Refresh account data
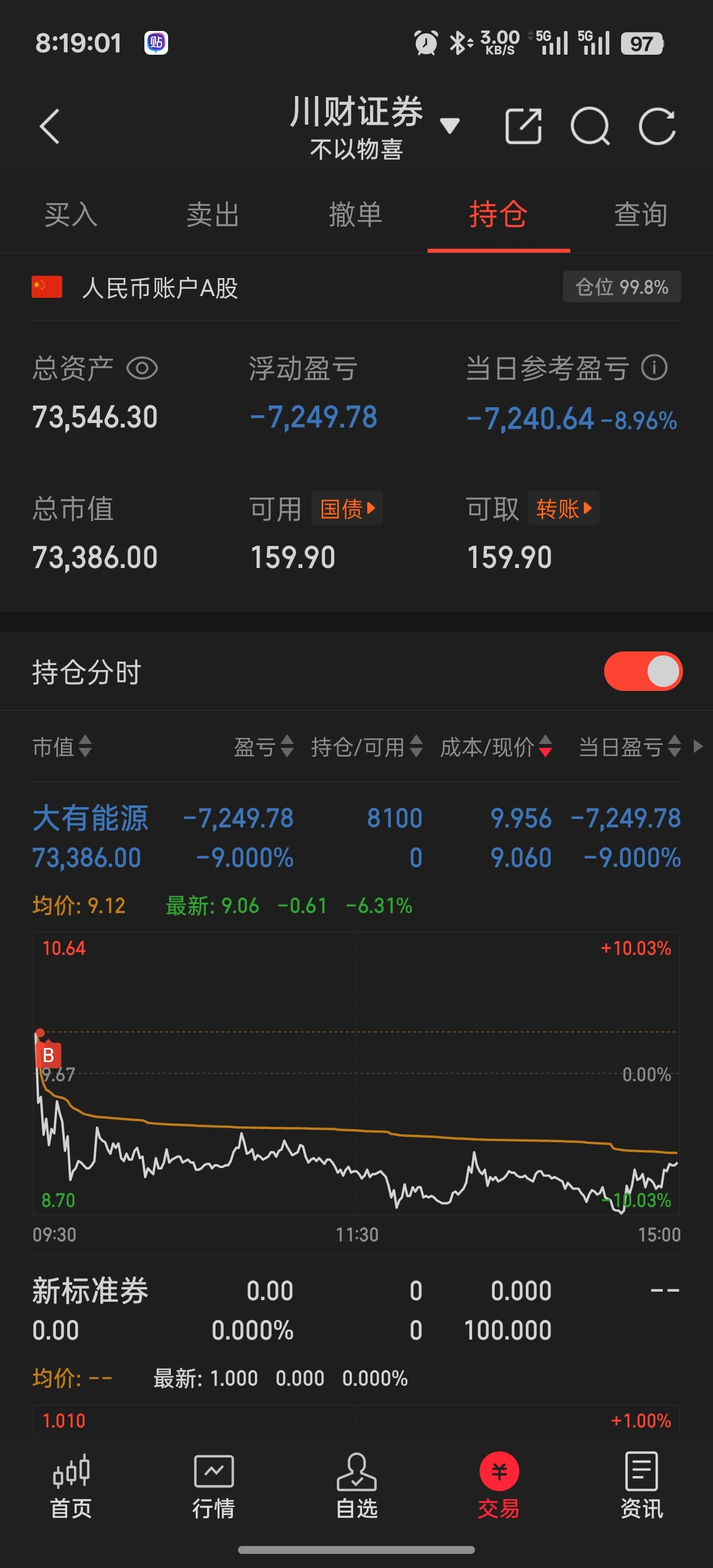The image size is (713, 1568). pyautogui.click(x=657, y=126)
